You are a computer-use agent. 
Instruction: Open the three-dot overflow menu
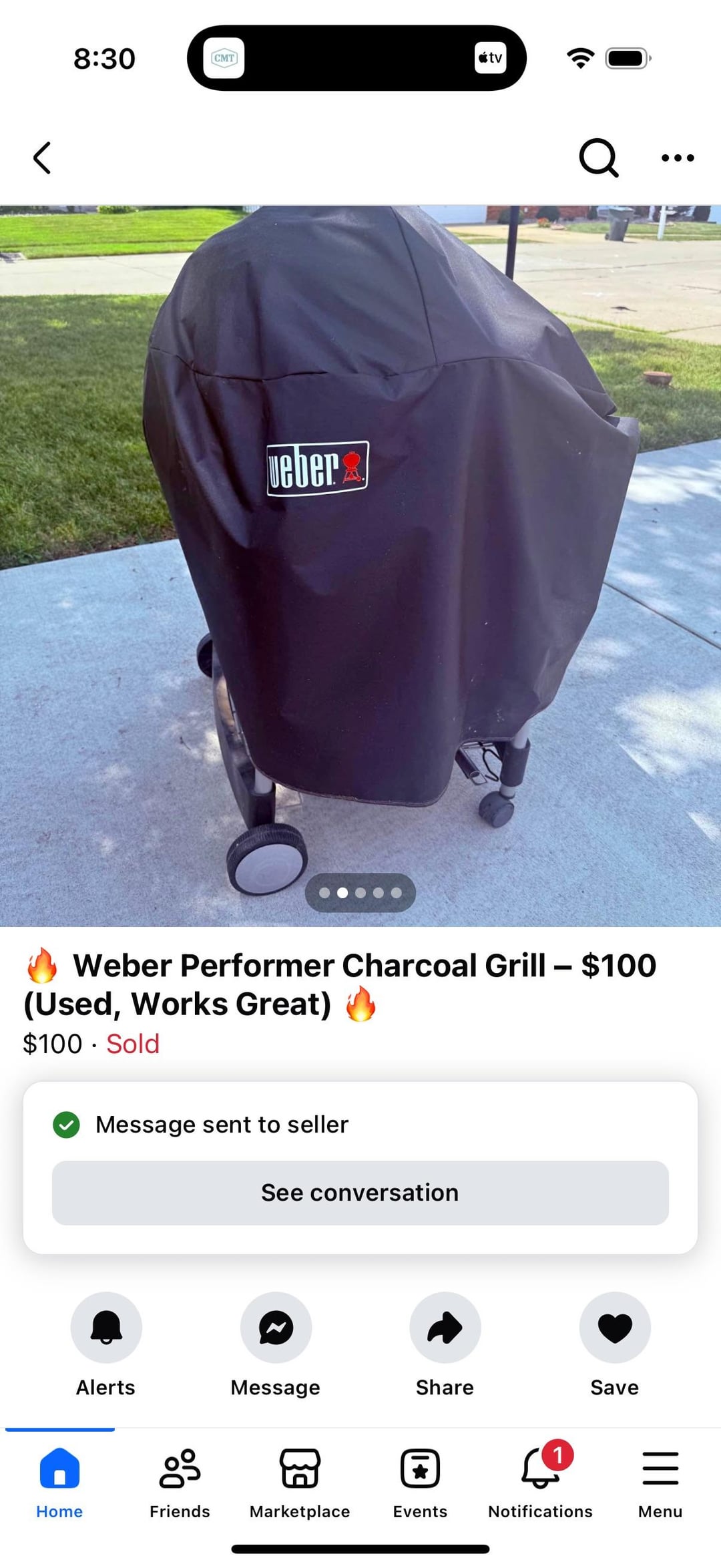tap(677, 158)
